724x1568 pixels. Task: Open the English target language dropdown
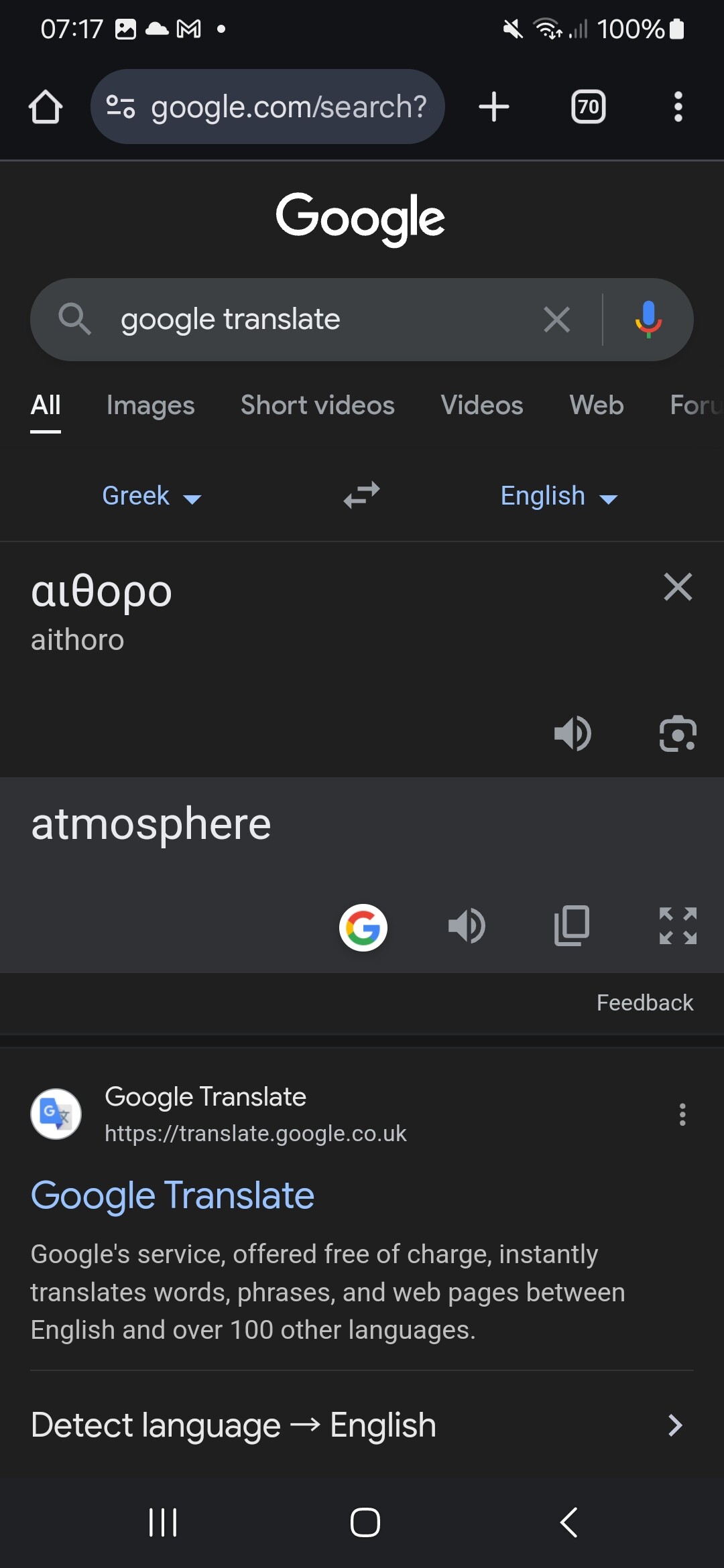(558, 497)
